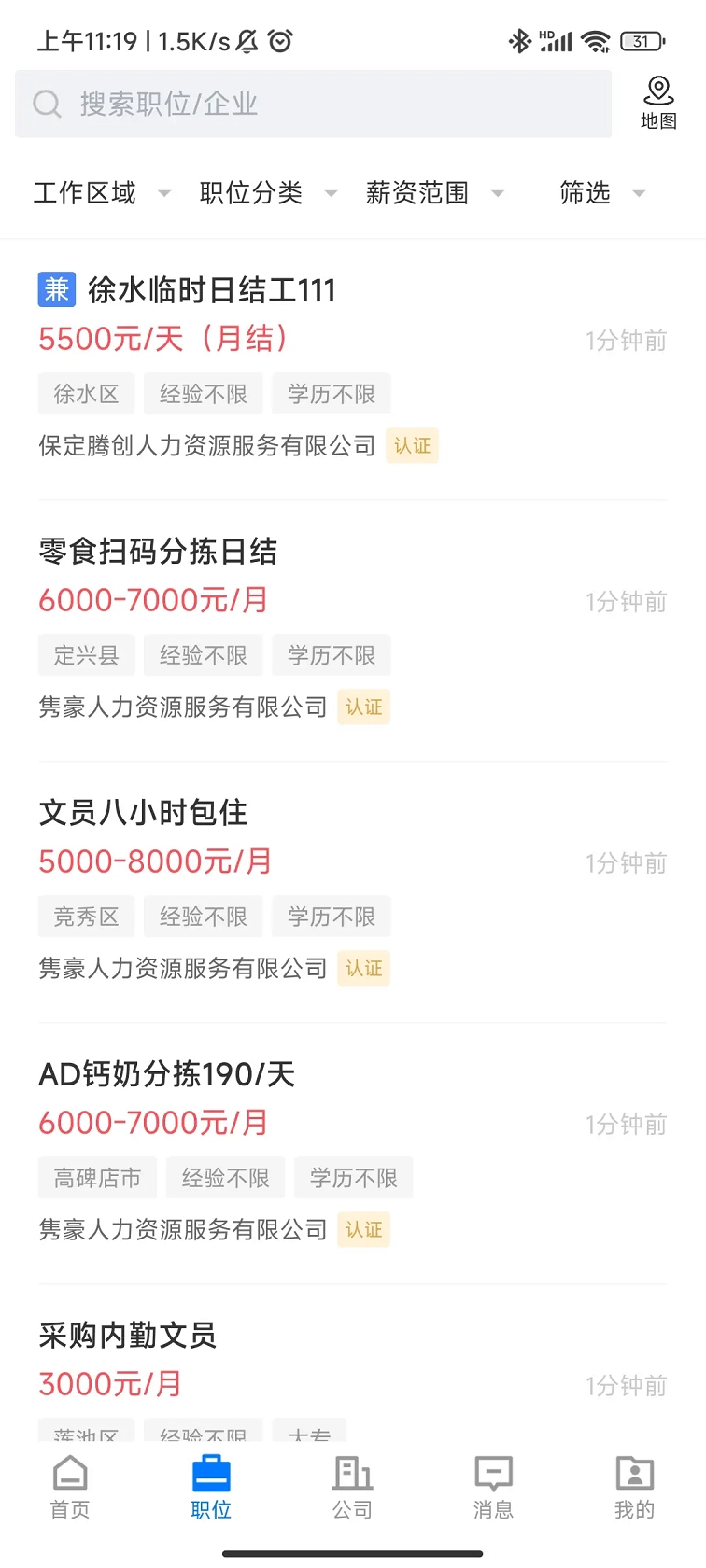Tap the 认证 badge next to 保定腾创人力资源服务有限公司
Image resolution: width=706 pixels, height=1568 pixels.
click(412, 446)
